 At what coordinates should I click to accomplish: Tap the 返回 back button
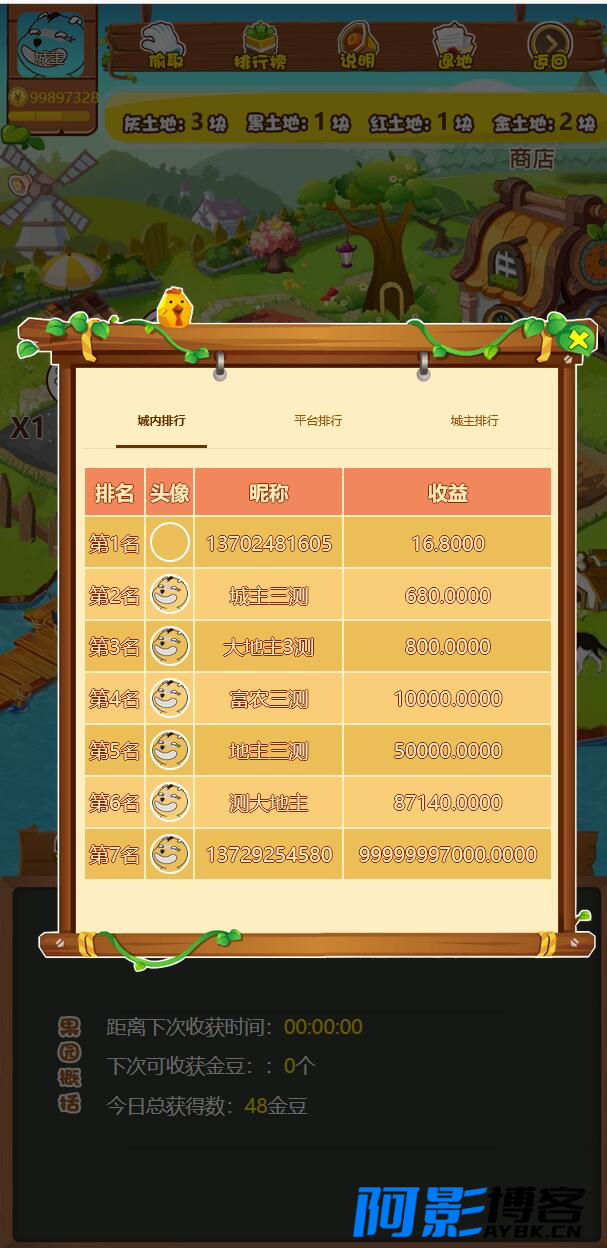[550, 45]
